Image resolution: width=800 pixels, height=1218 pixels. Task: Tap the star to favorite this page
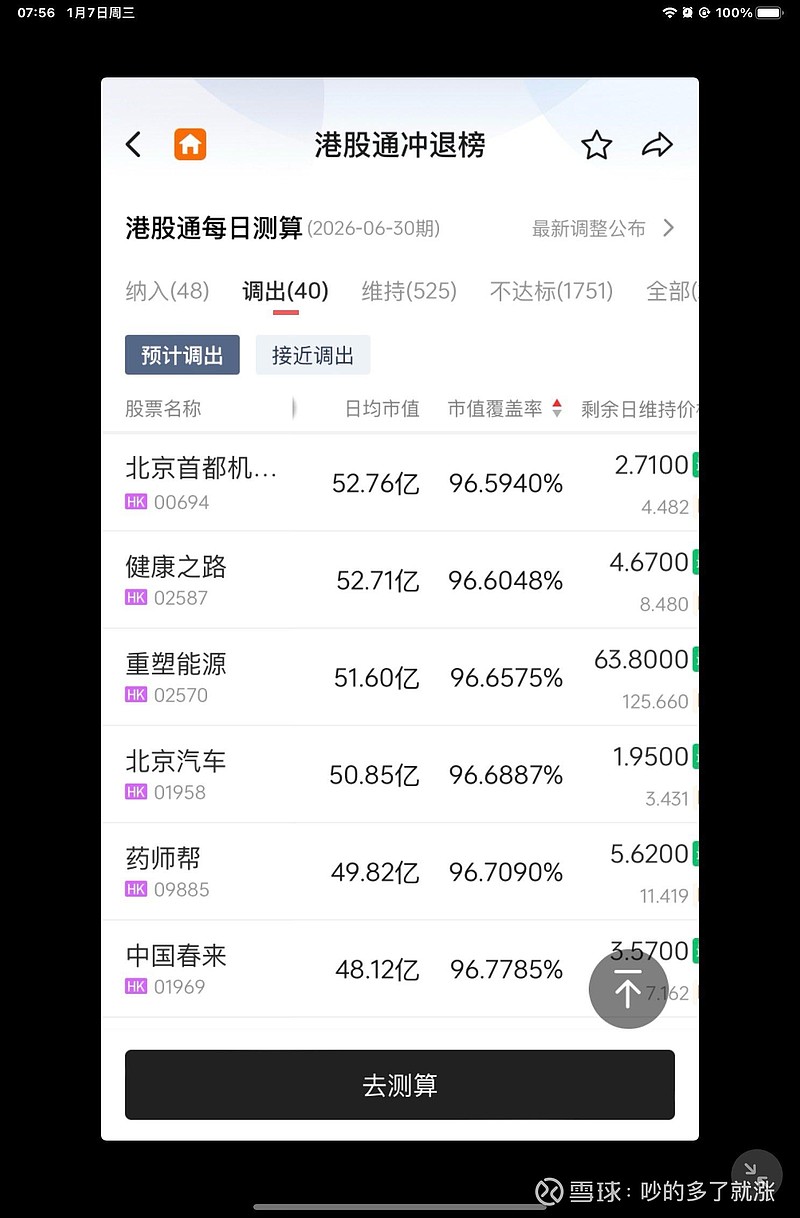tap(597, 144)
